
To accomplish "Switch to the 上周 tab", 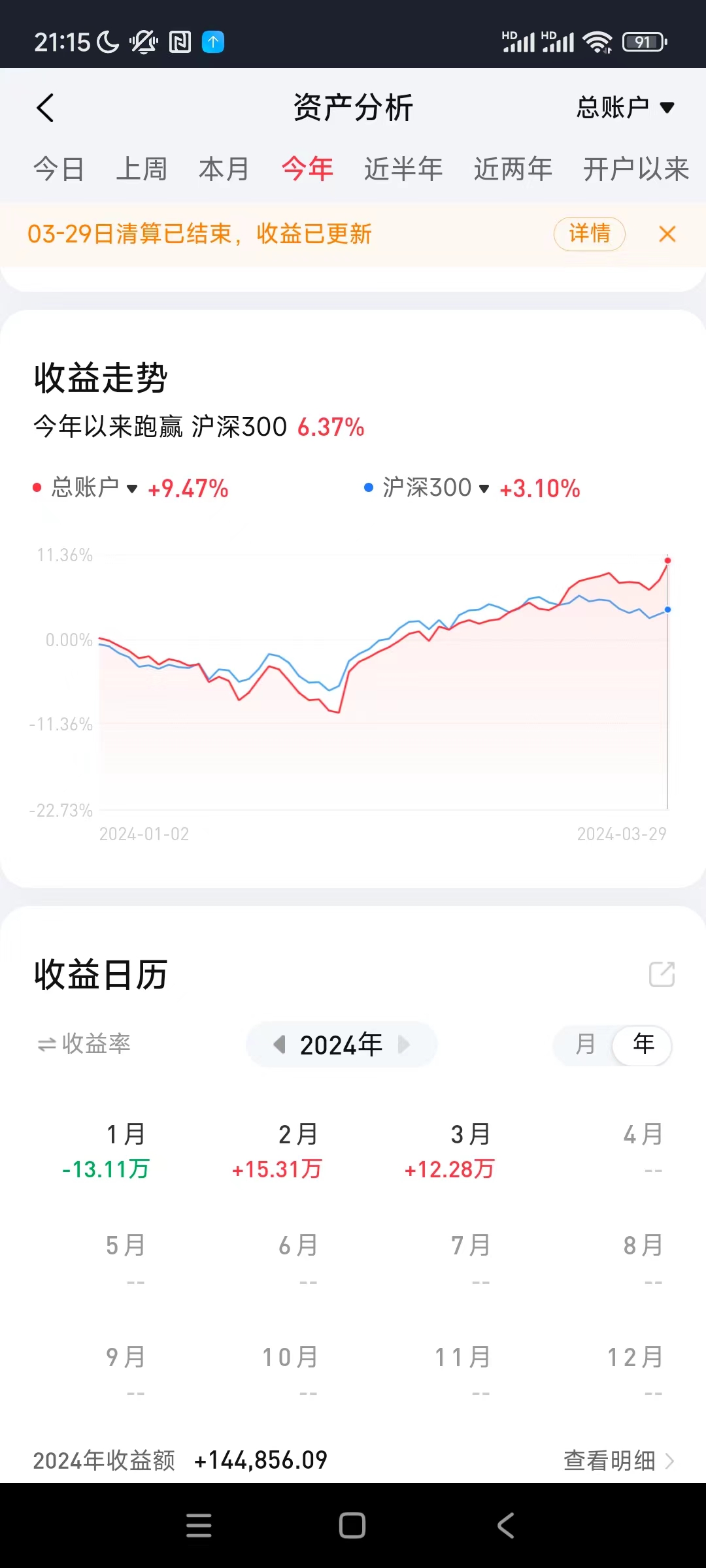I will [x=142, y=169].
